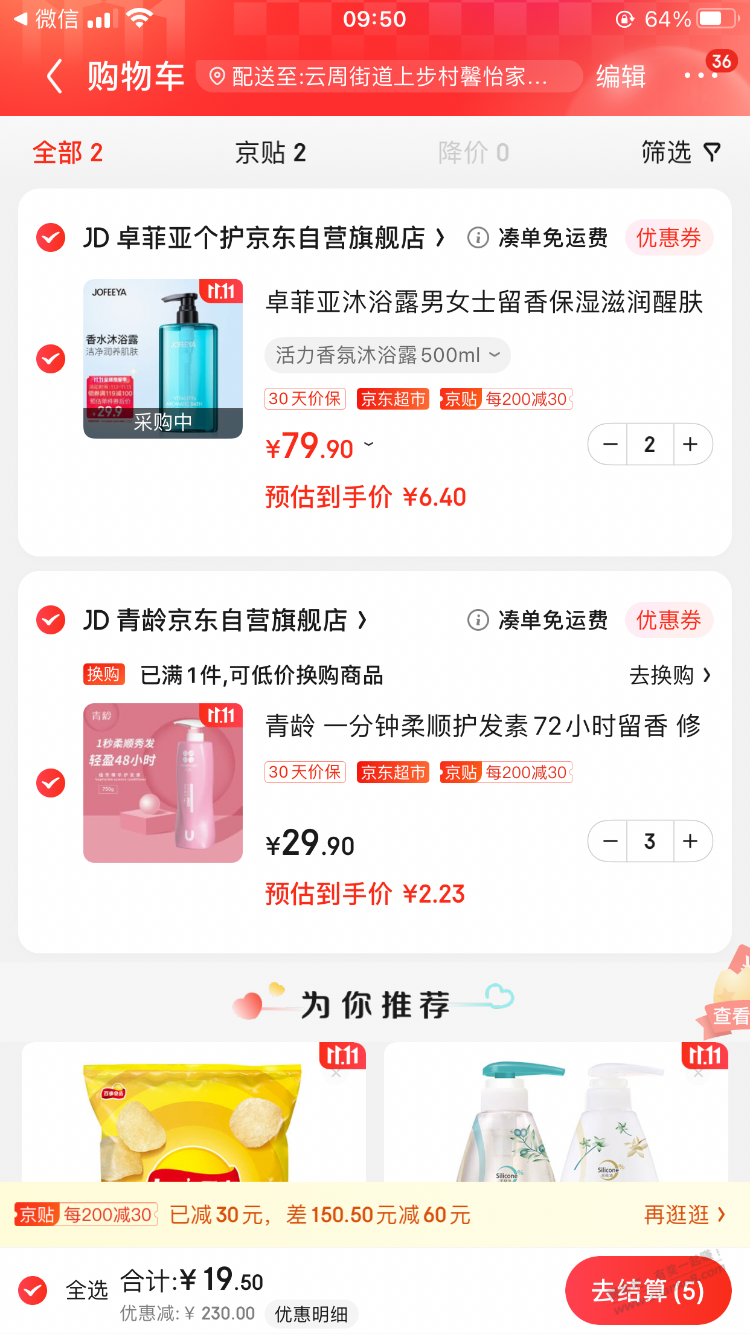Tap 去换购 for discounted add-on items
The height and width of the screenshot is (1334, 750).
670,675
